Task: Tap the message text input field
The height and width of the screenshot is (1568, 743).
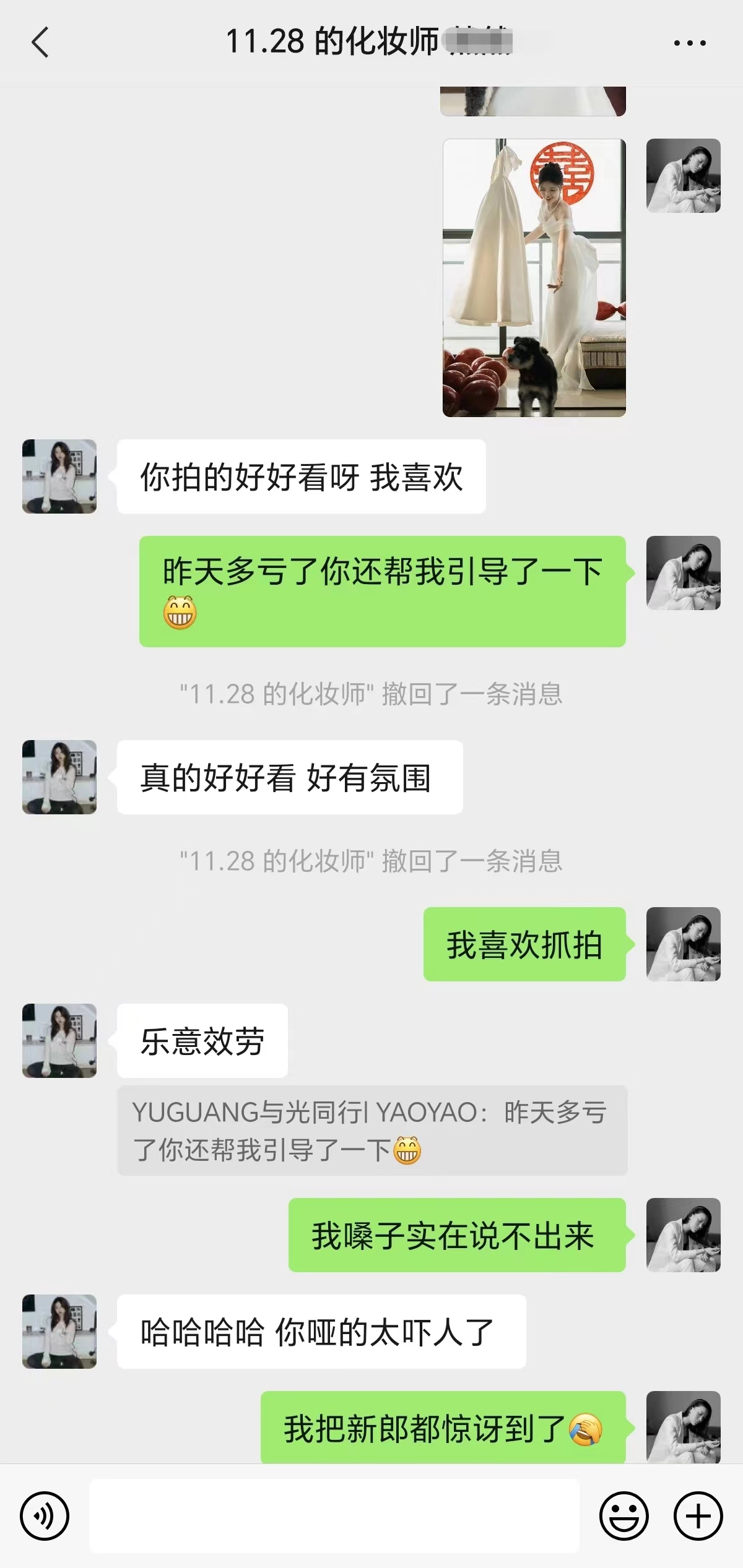Action: [334, 1515]
